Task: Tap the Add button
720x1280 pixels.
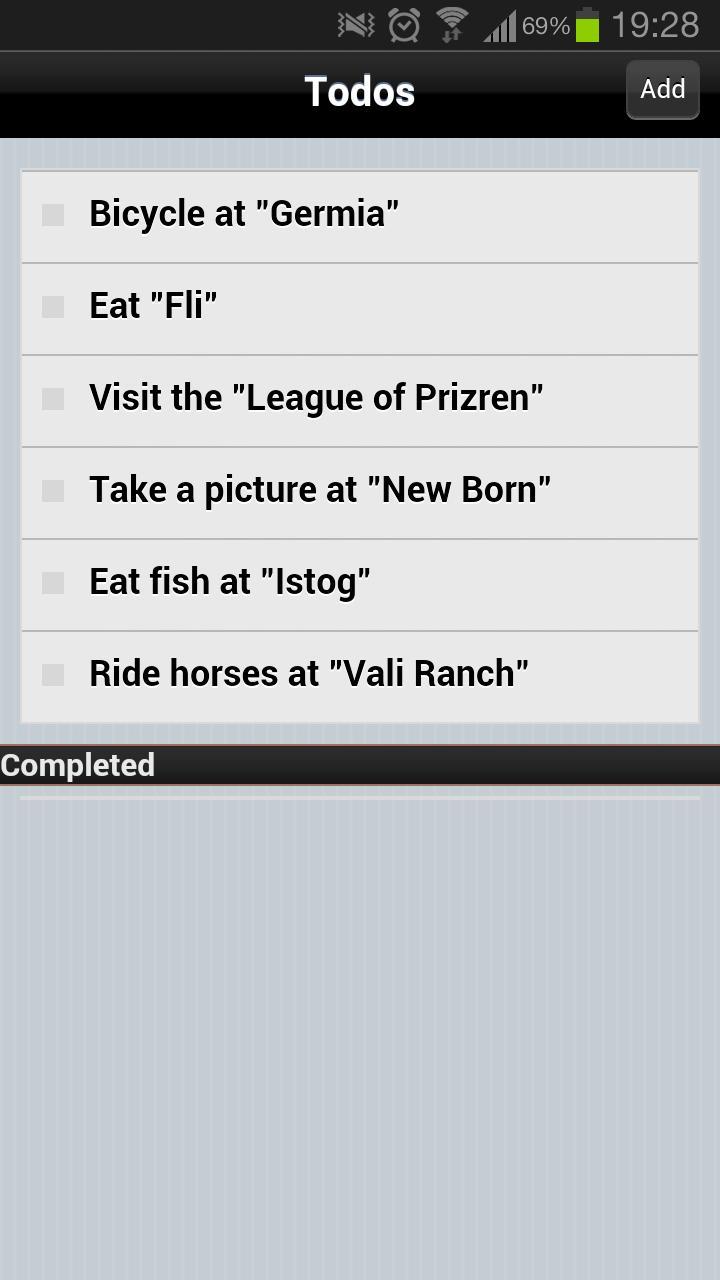Action: pyautogui.click(x=662, y=90)
